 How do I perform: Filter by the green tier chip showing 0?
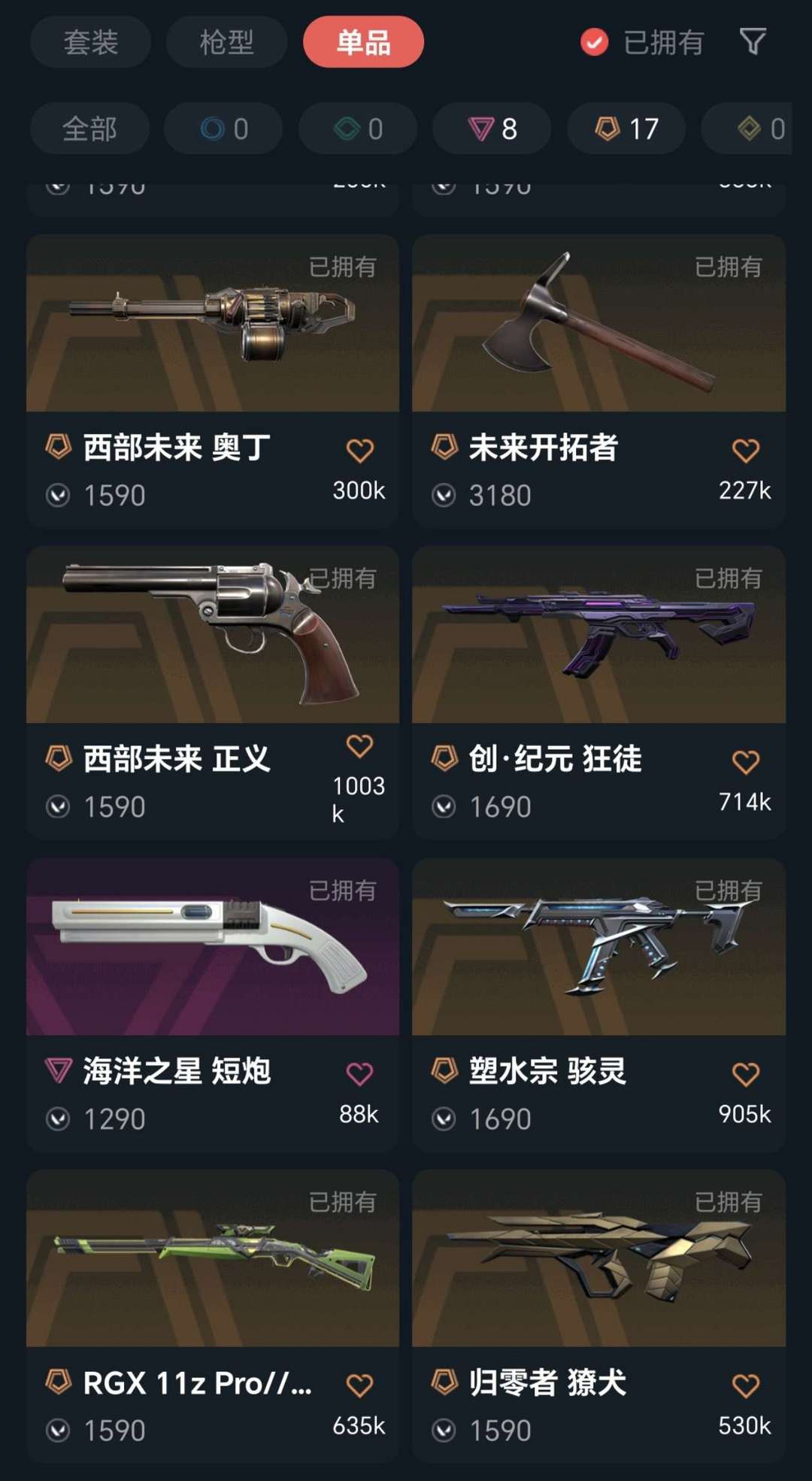[358, 129]
